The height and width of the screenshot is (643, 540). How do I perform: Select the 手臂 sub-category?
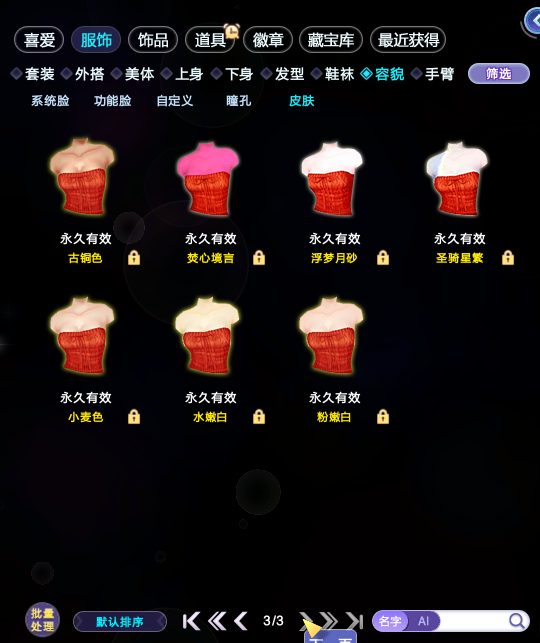point(433,74)
